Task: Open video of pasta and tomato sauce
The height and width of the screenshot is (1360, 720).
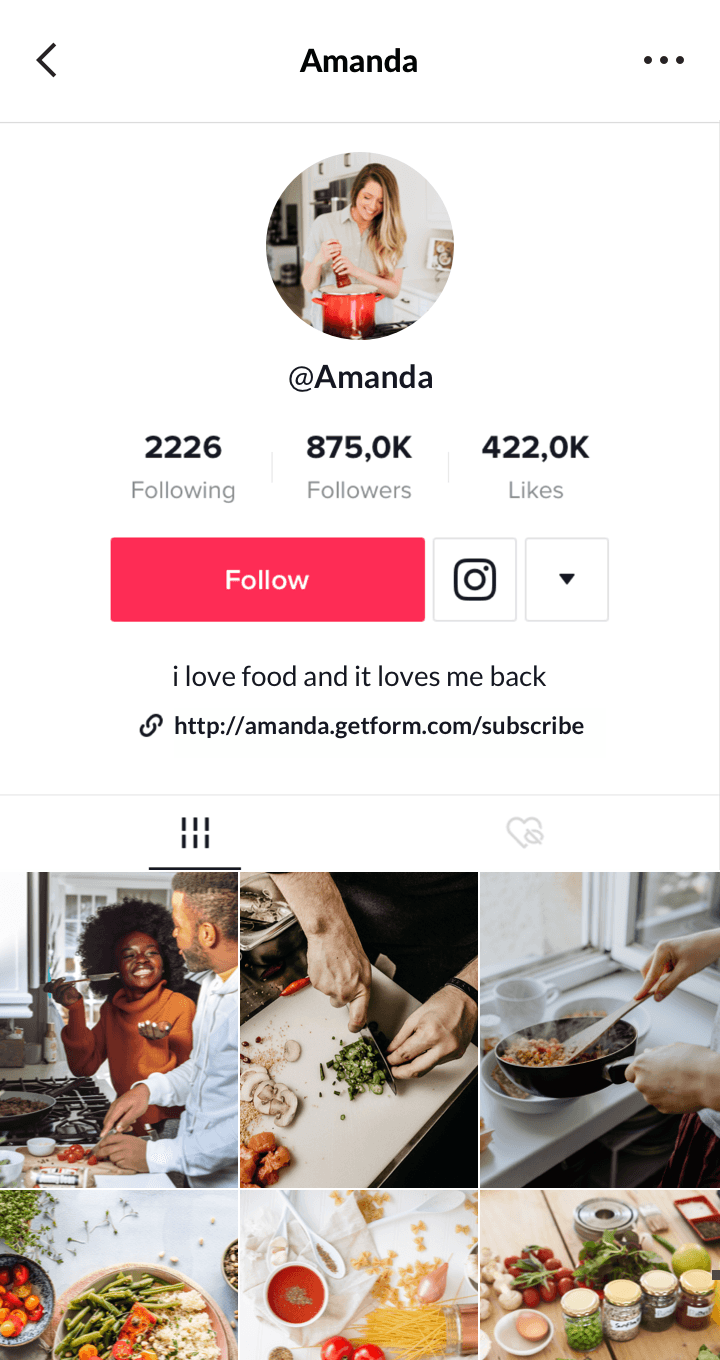Action: click(x=359, y=1275)
